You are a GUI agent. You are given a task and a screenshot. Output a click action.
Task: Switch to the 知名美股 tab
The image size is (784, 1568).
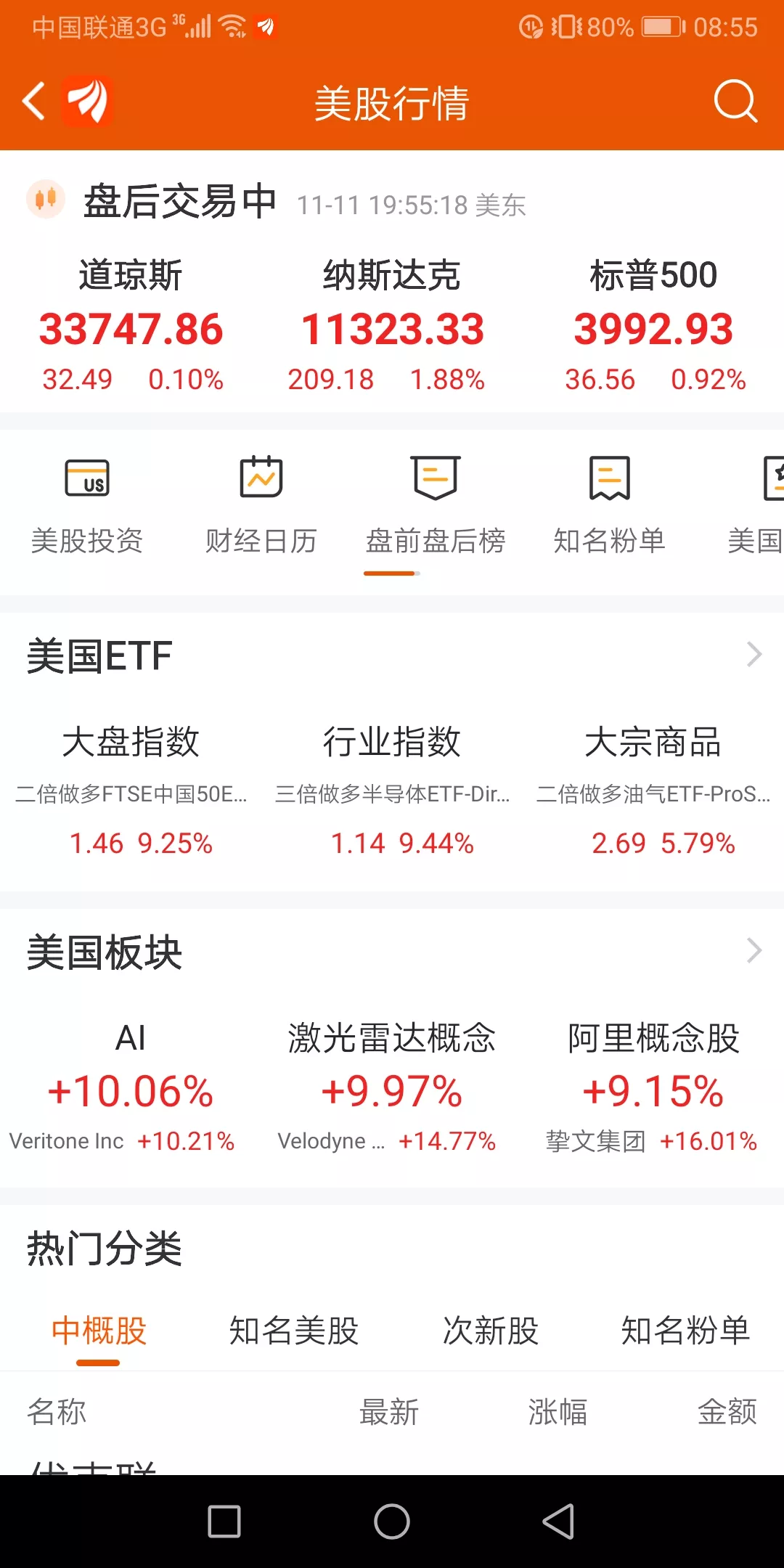294,1330
